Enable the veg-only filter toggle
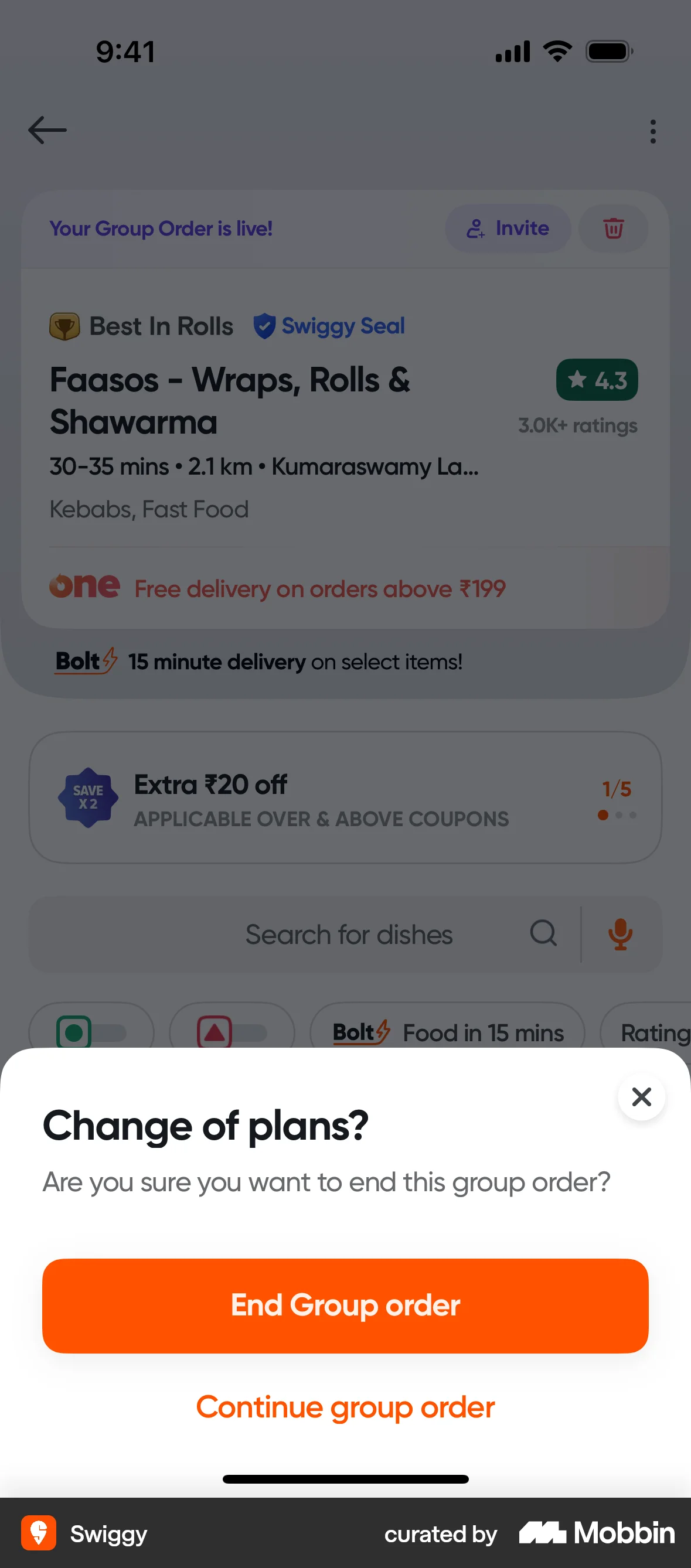This screenshot has height=1568, width=691. pos(91,1030)
